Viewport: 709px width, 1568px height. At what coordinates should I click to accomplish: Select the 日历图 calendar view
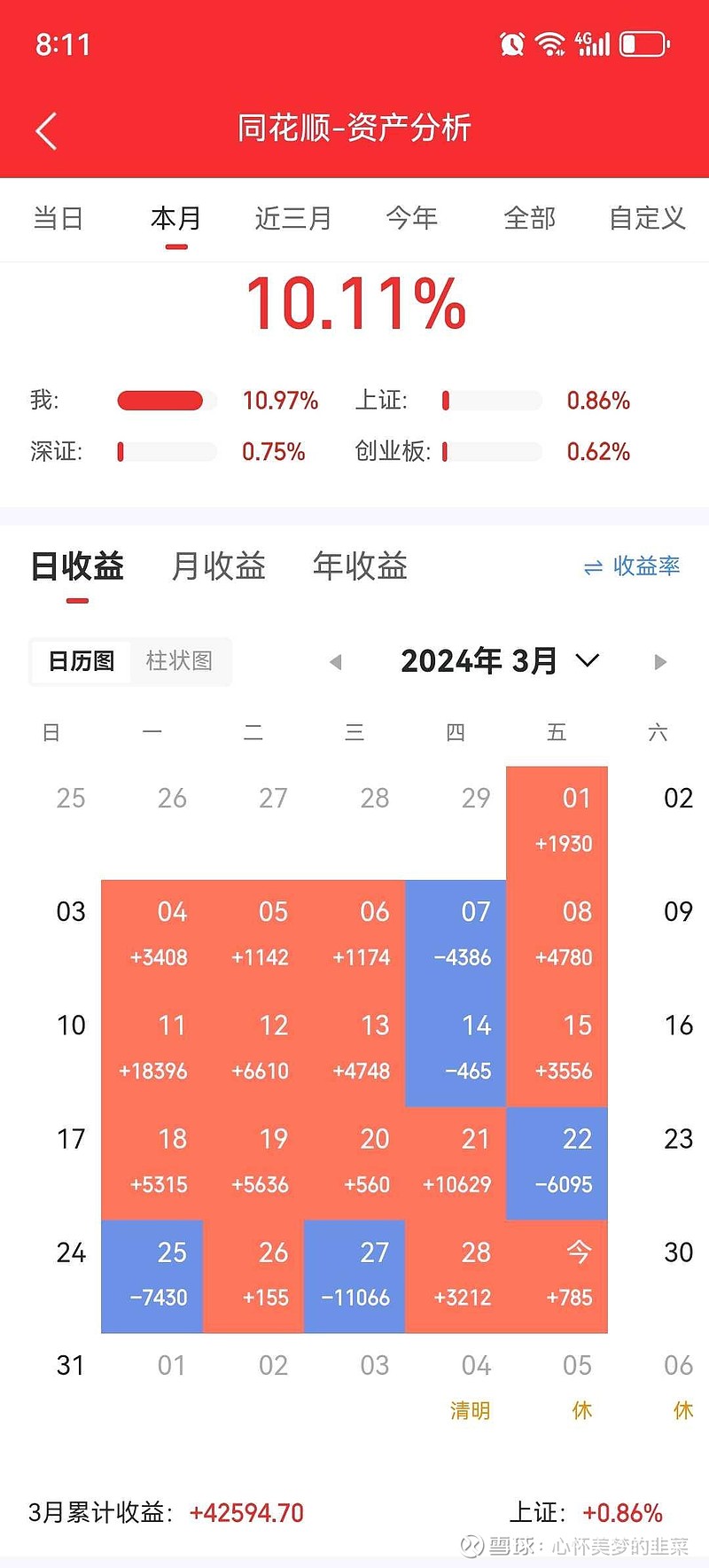[x=81, y=661]
